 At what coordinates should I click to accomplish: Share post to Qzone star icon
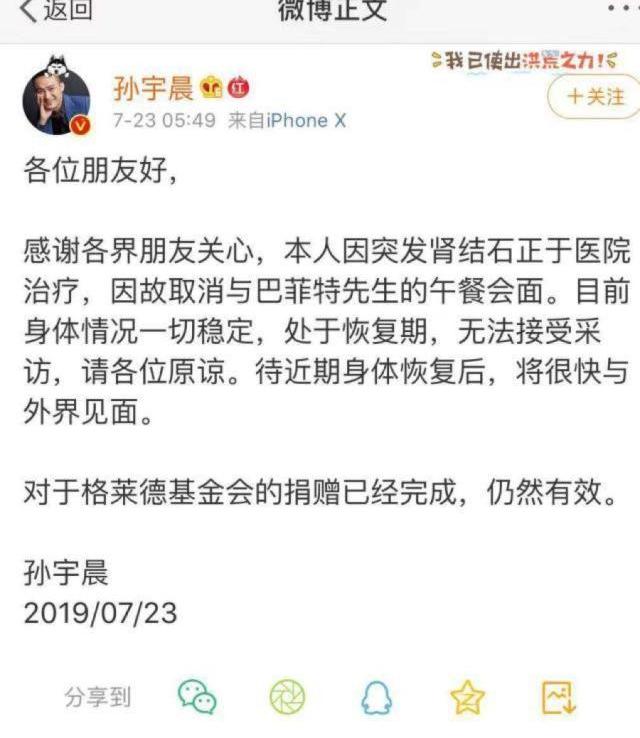(467, 696)
